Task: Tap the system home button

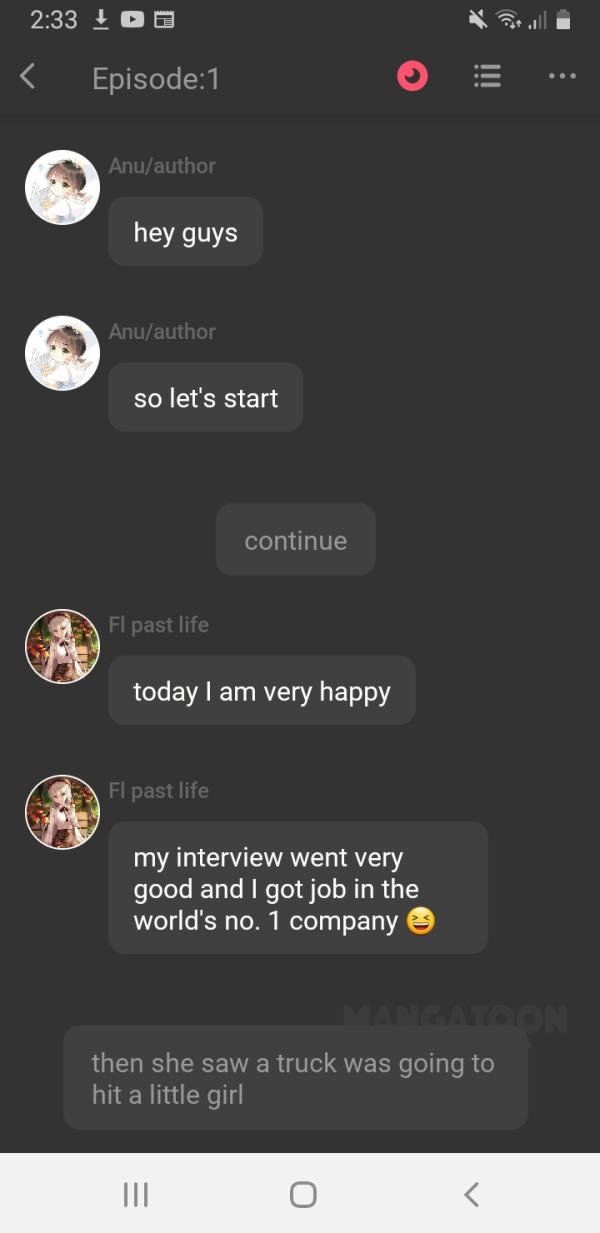Action: (x=302, y=1194)
